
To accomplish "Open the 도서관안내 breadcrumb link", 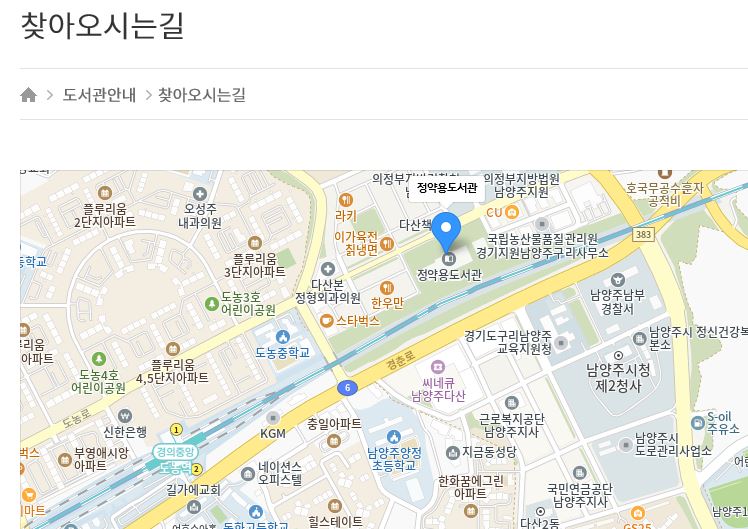I will (x=99, y=95).
